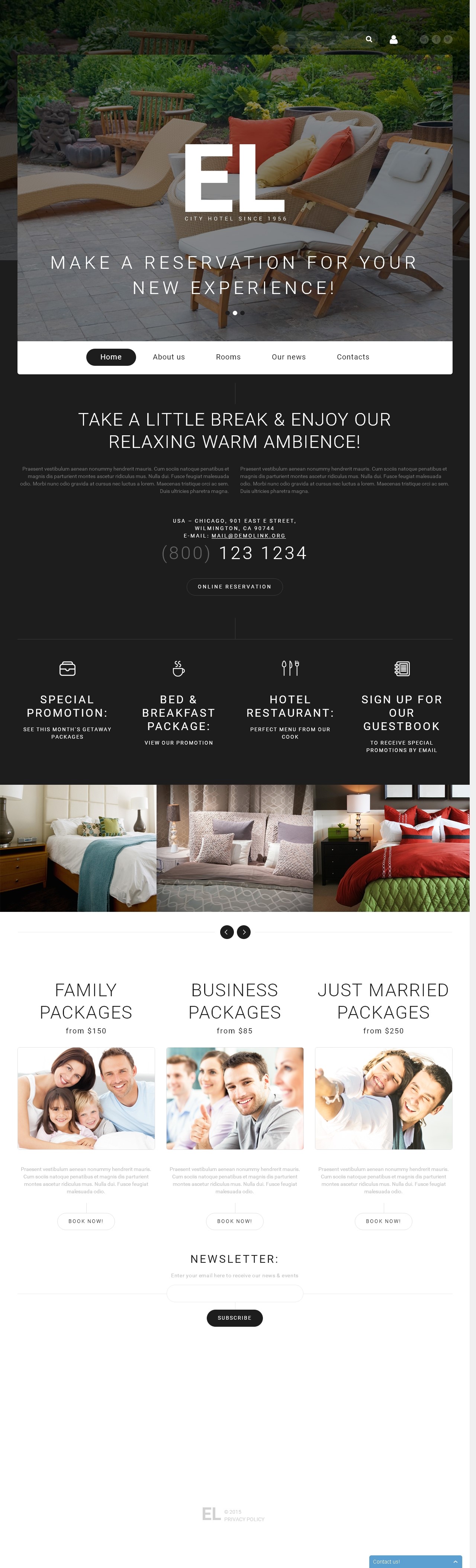
Task: Tap the Online Reservation button
Action: tap(234, 586)
